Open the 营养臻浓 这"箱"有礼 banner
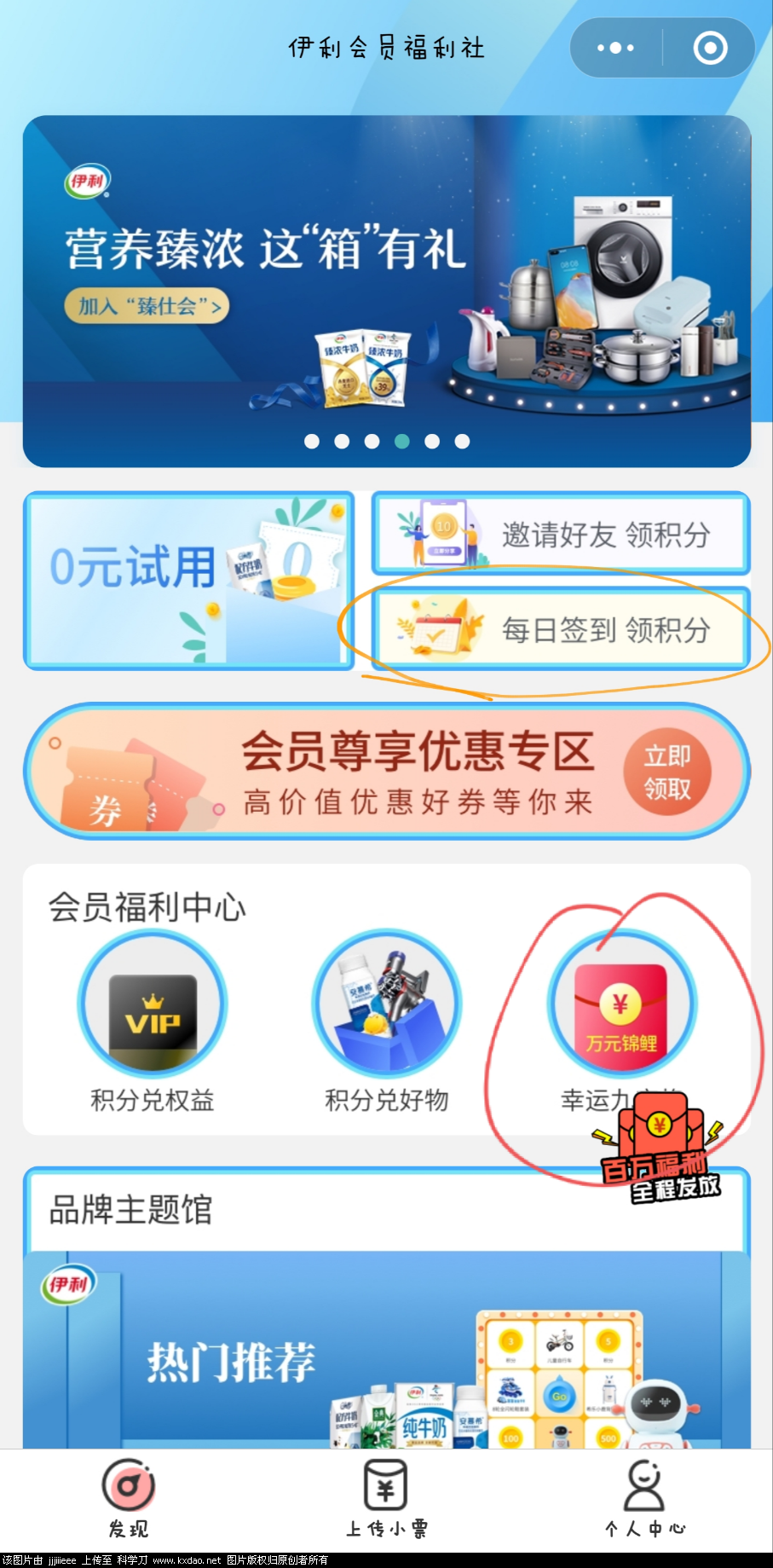773x1568 pixels. [386, 290]
